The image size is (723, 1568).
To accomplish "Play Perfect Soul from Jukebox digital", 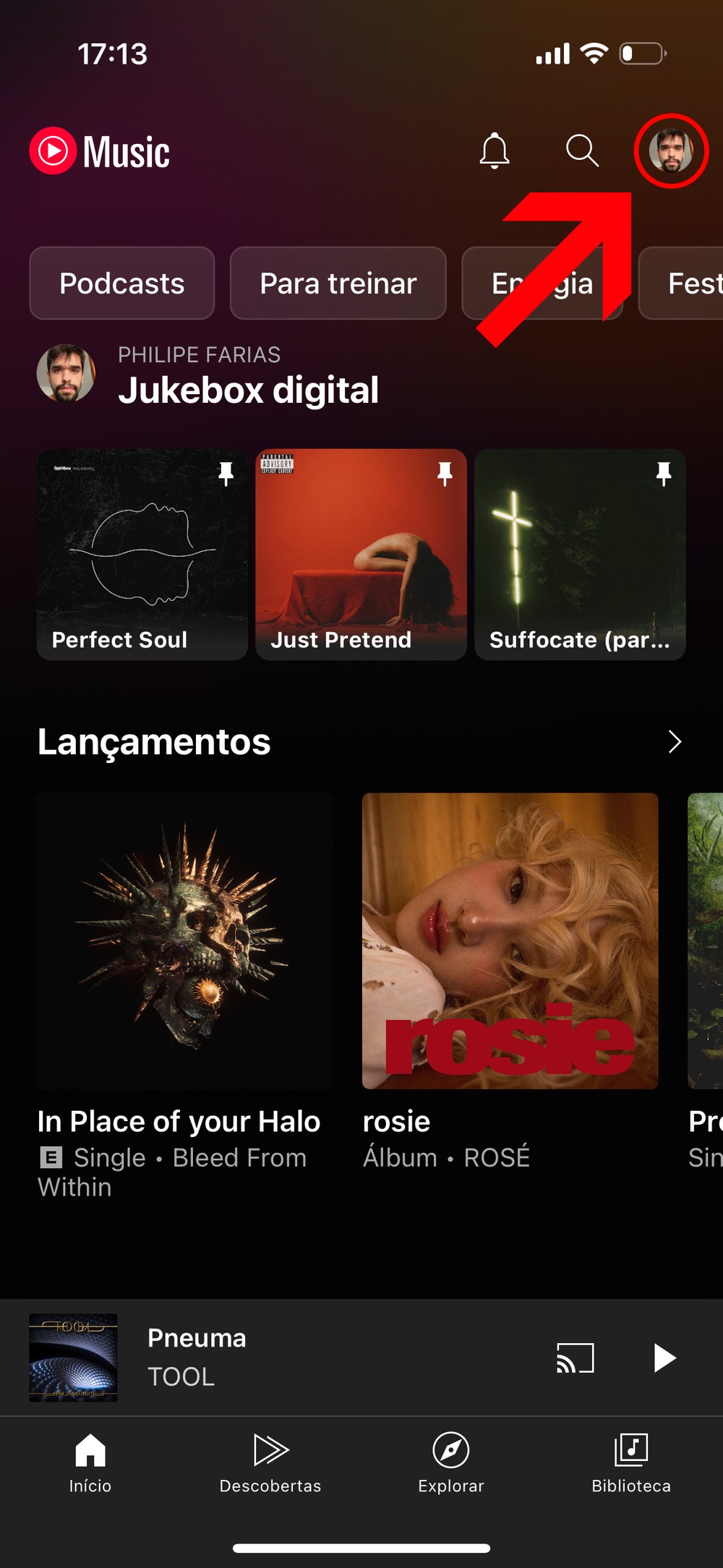I will click(x=142, y=554).
